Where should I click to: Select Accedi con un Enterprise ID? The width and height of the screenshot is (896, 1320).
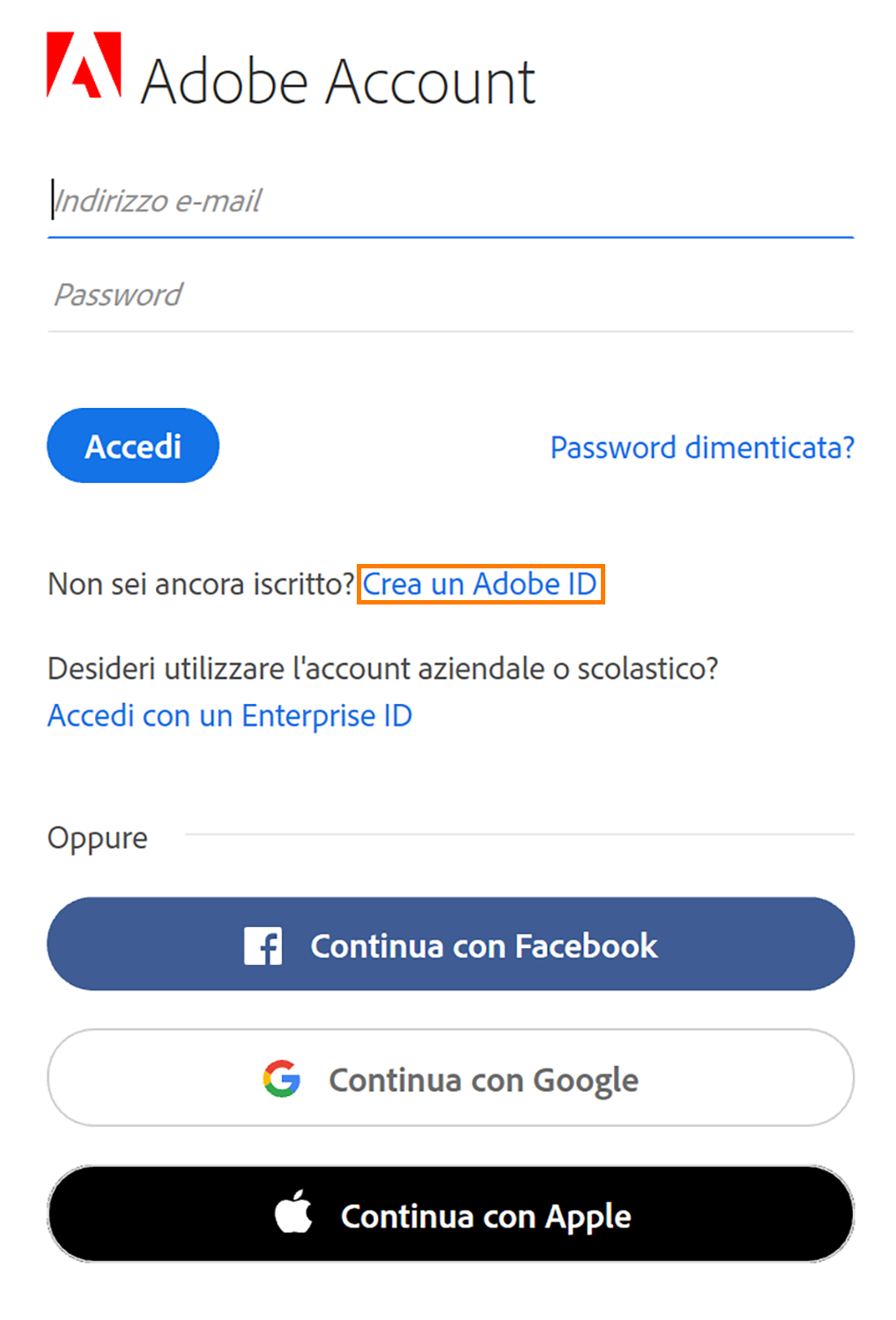[229, 716]
